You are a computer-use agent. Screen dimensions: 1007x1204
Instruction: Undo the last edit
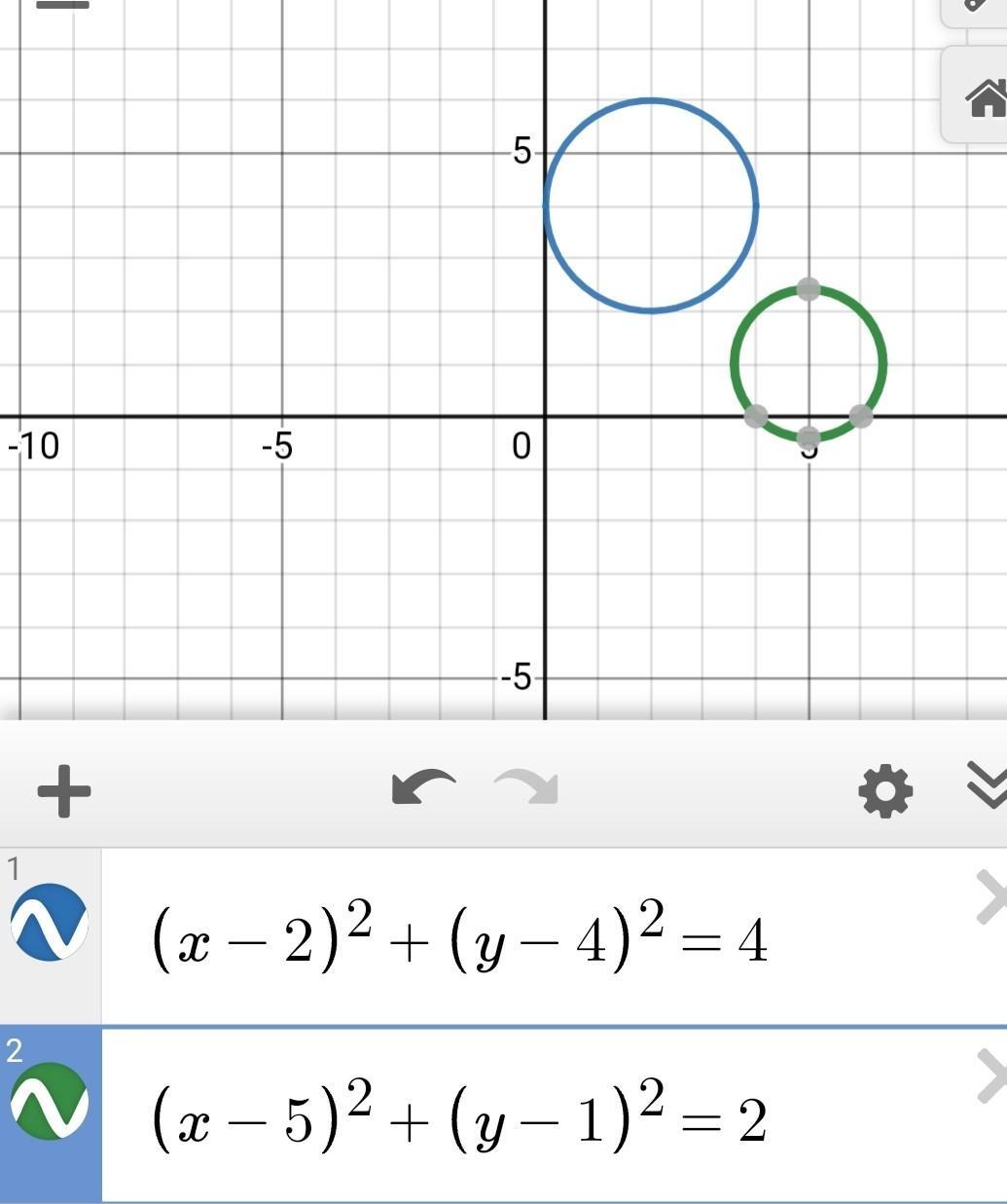click(x=422, y=787)
